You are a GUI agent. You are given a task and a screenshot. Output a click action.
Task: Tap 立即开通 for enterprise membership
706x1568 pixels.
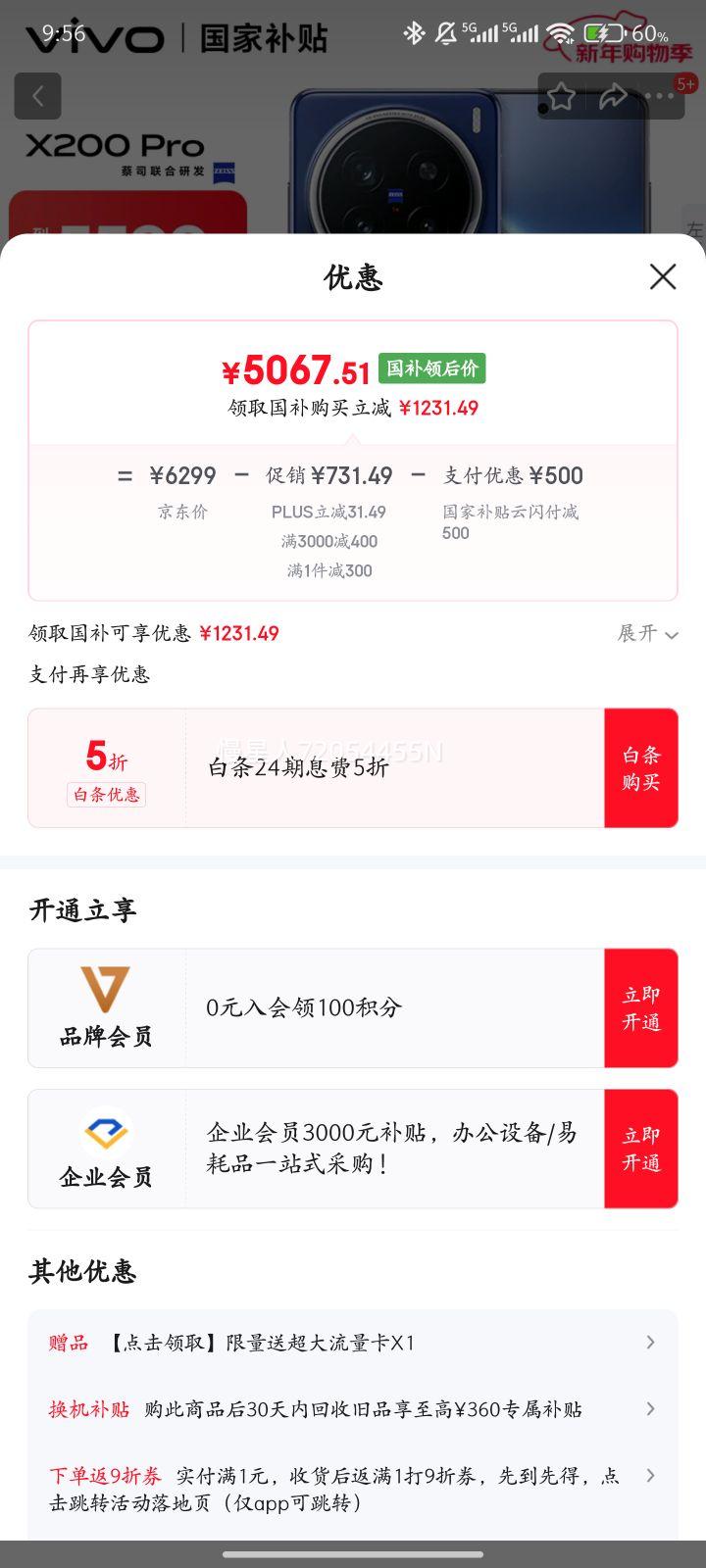[x=640, y=1149]
